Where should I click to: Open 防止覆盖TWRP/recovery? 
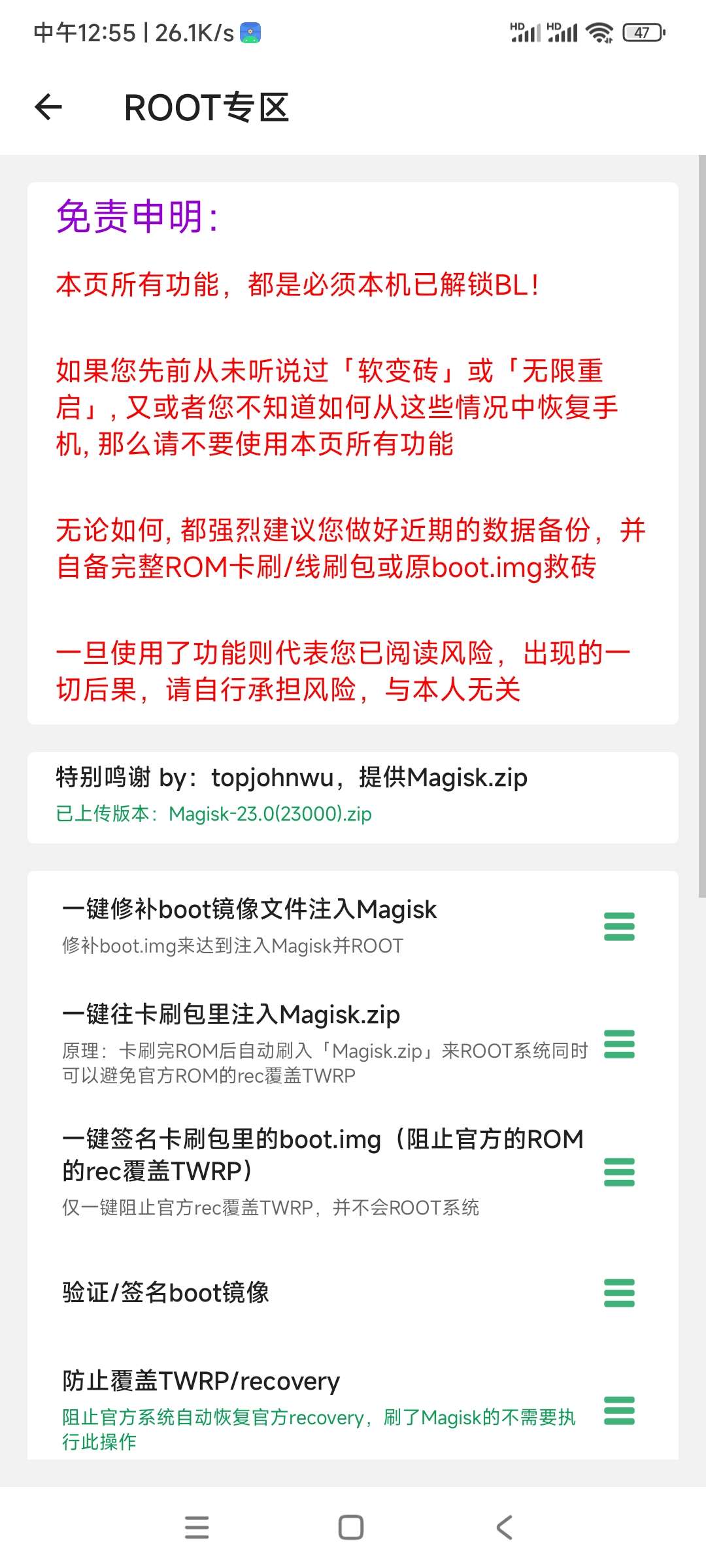(x=327, y=1409)
